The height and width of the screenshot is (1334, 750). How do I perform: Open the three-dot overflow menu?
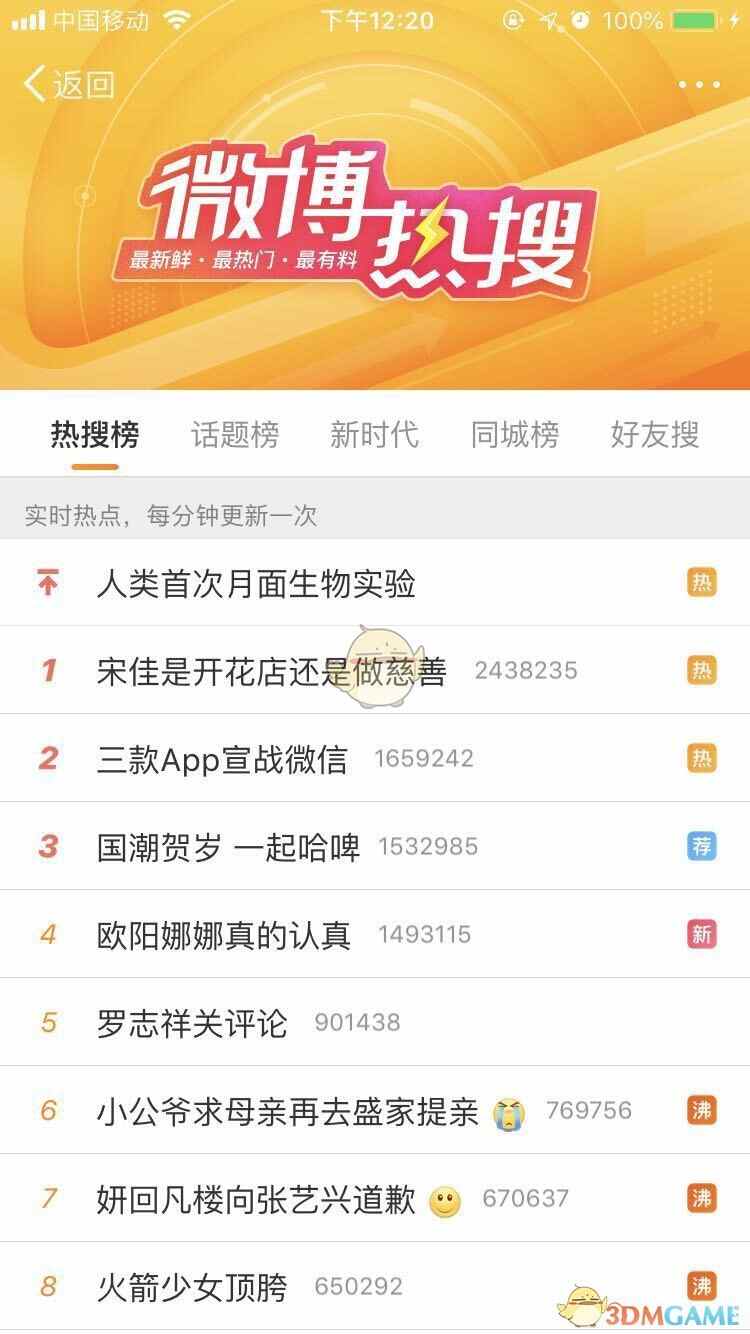(699, 85)
